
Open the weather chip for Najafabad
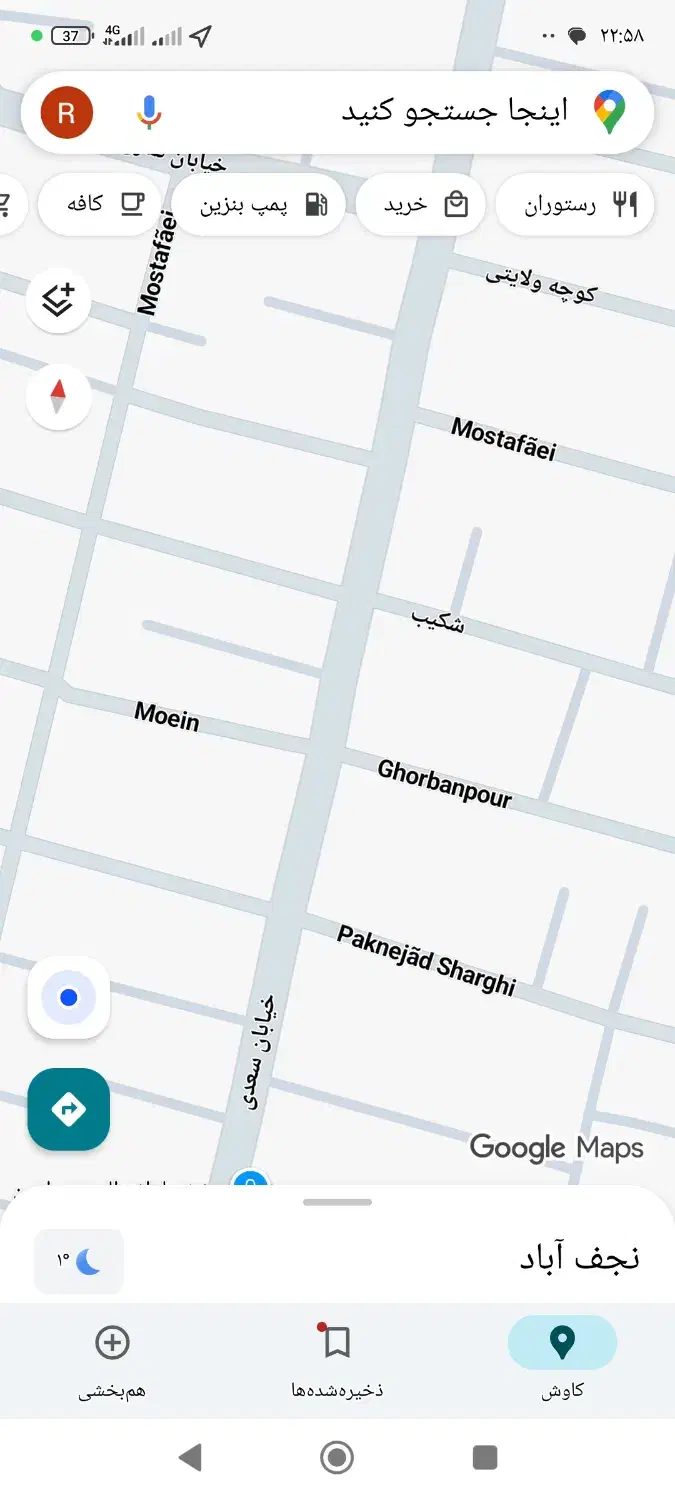point(79,1261)
